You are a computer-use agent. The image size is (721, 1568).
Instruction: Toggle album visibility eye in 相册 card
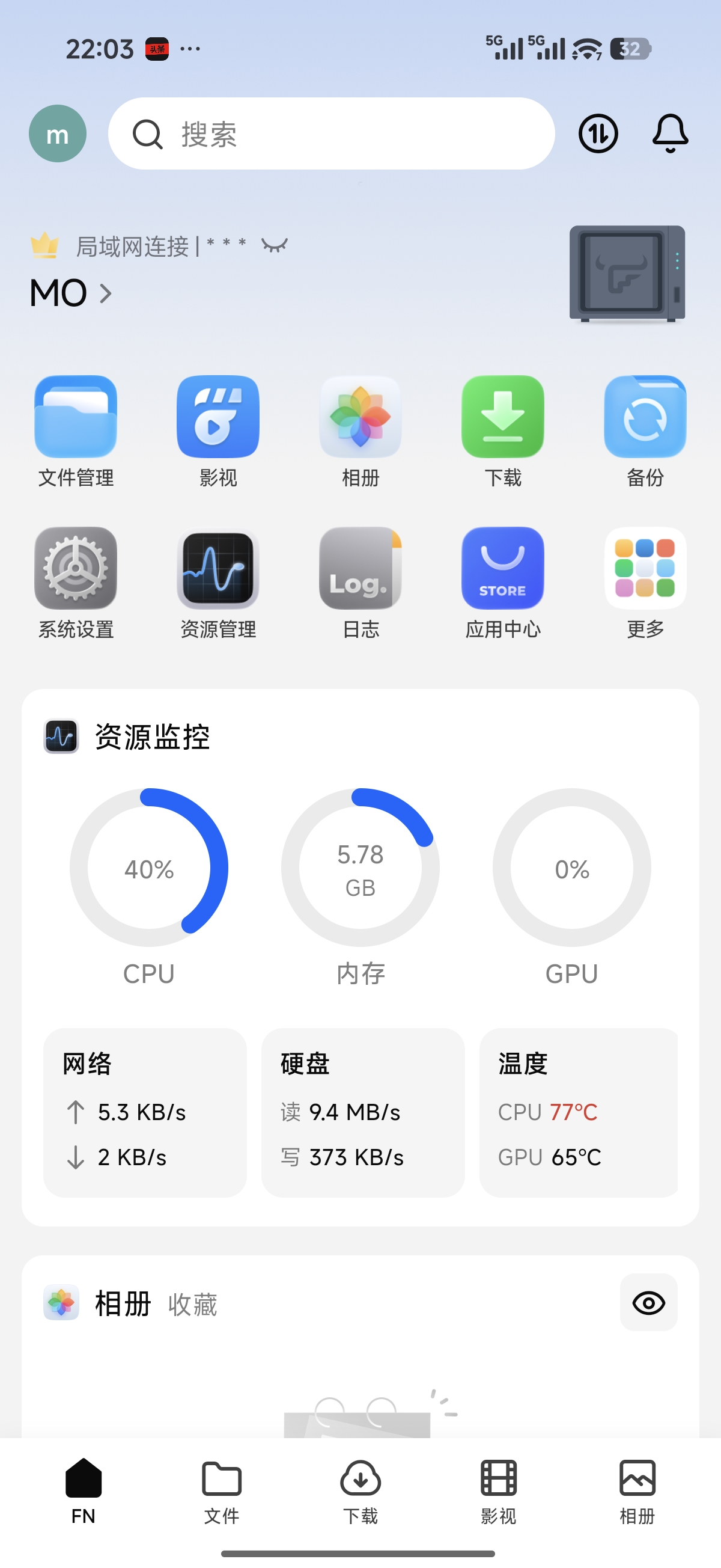pos(648,1303)
